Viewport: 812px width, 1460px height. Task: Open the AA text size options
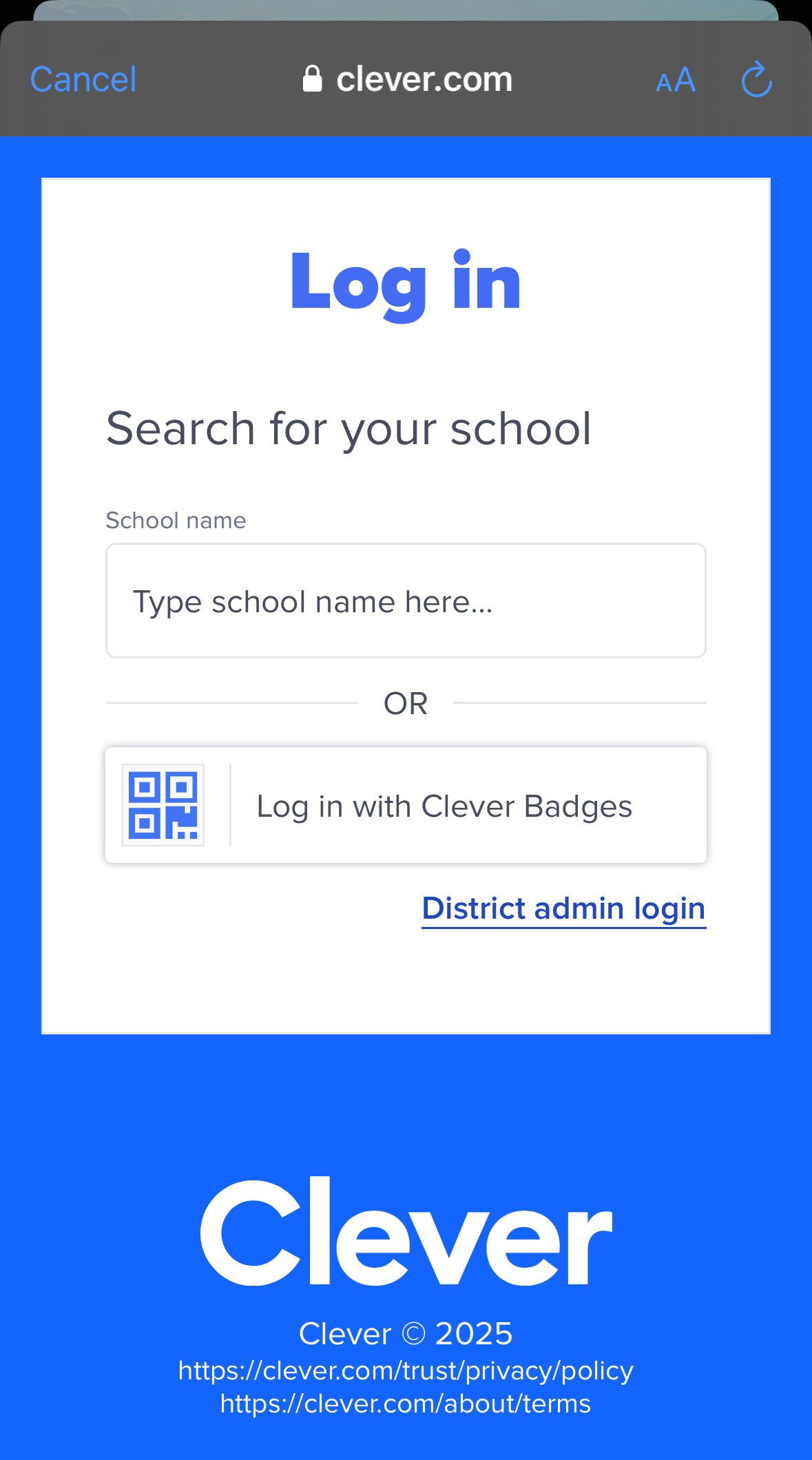pos(676,81)
